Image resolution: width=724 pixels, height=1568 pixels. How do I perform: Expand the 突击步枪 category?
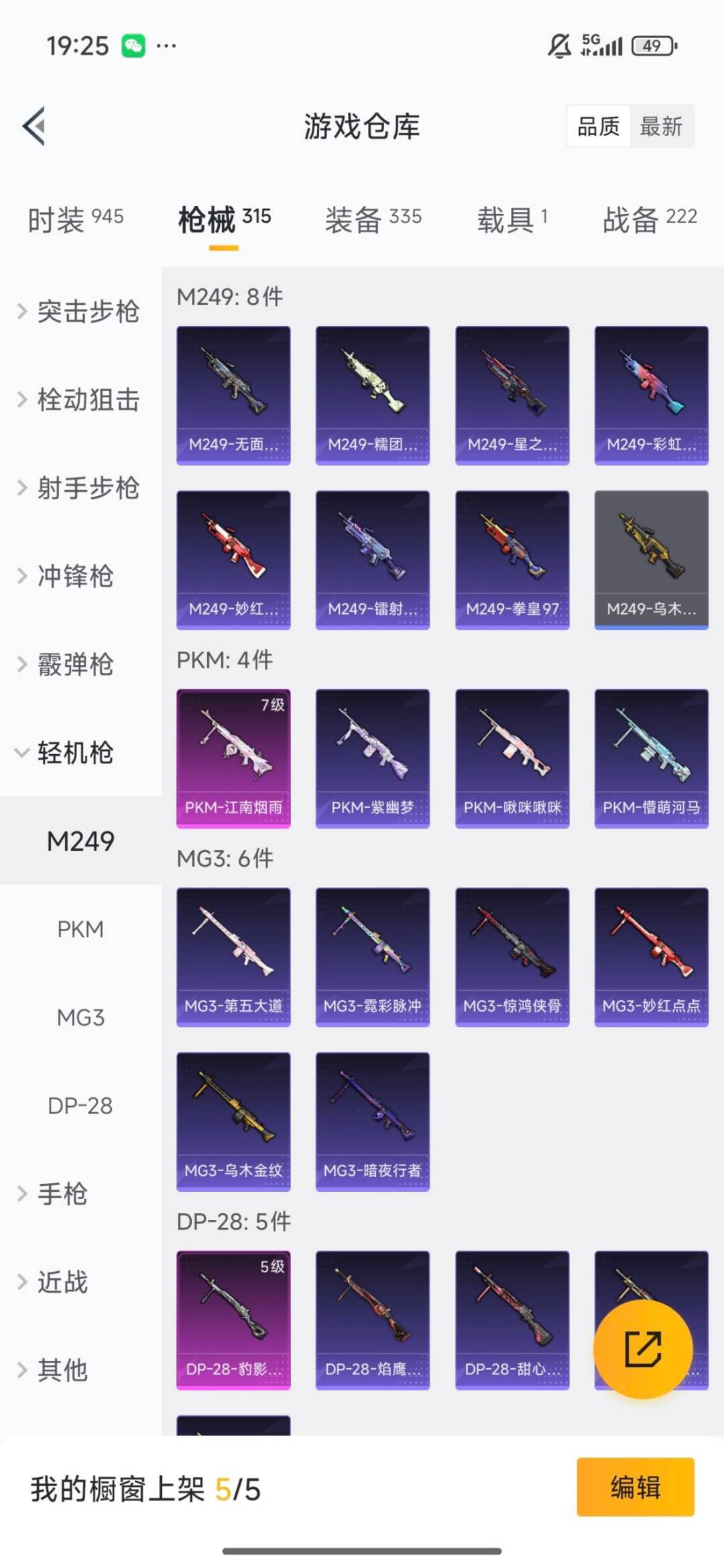click(87, 310)
